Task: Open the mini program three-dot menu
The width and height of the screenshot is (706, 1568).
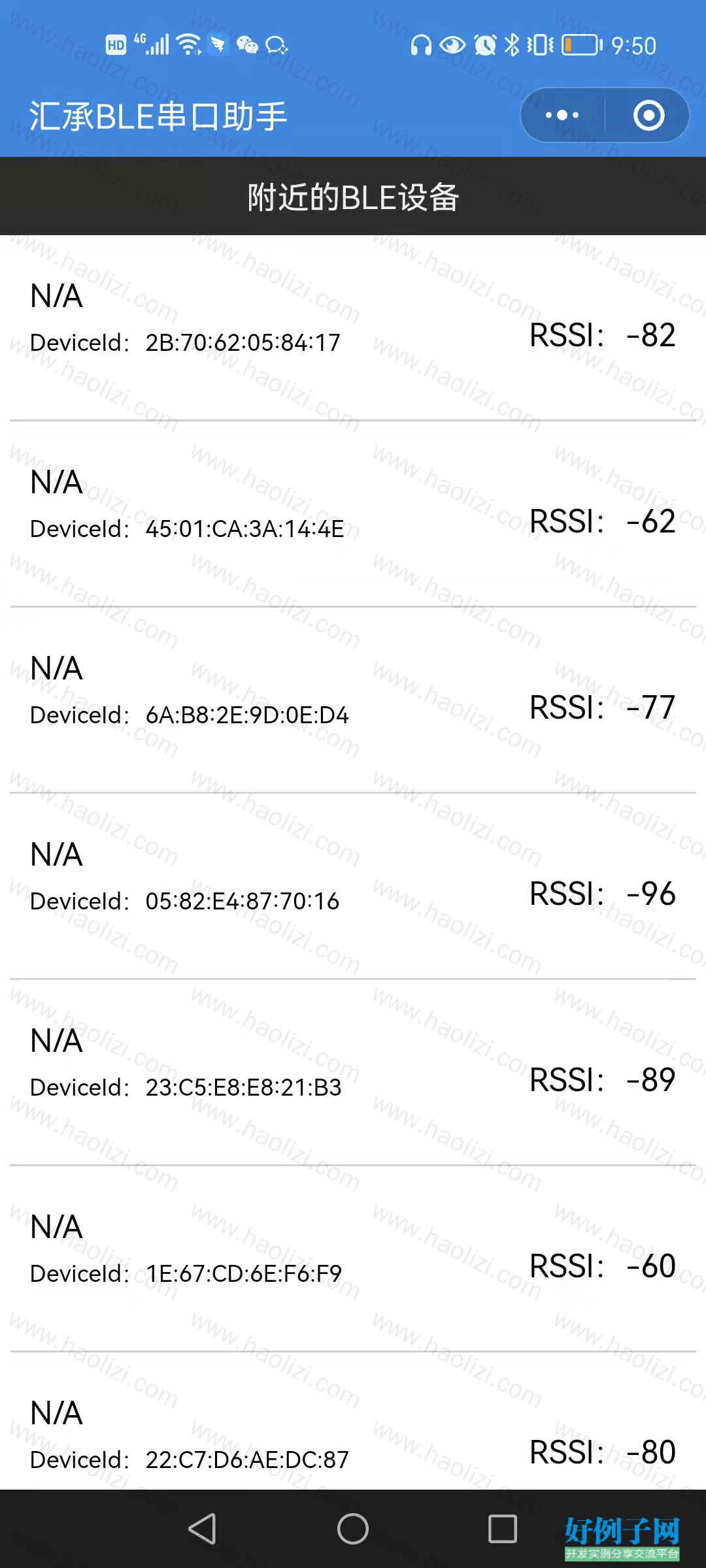Action: (x=562, y=116)
